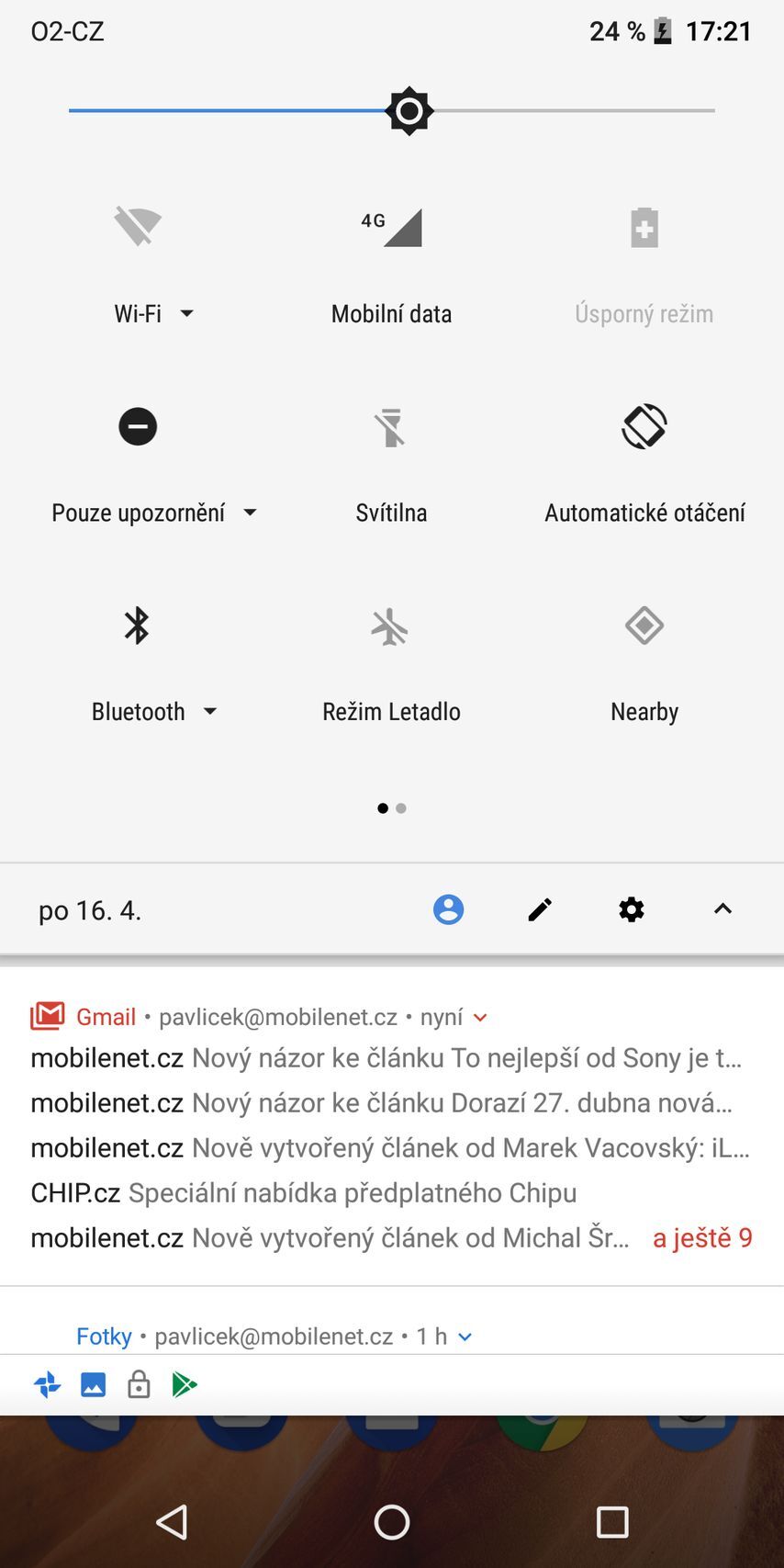Enable Úsporný režim battery saver
The image size is (784, 1568).
pyautogui.click(x=644, y=227)
